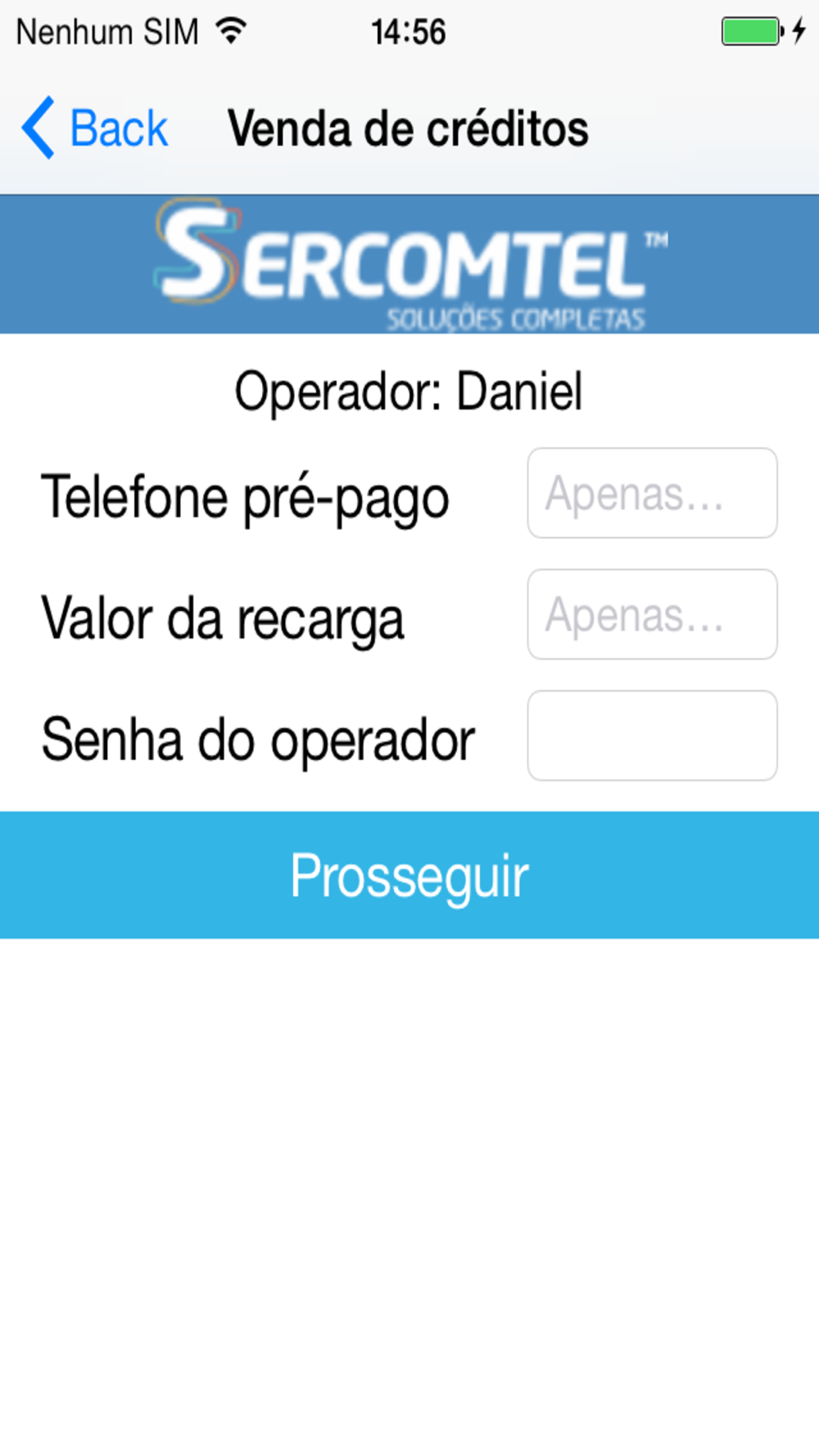
Task: Tap the Telefone pré-pago input field
Action: point(652,493)
